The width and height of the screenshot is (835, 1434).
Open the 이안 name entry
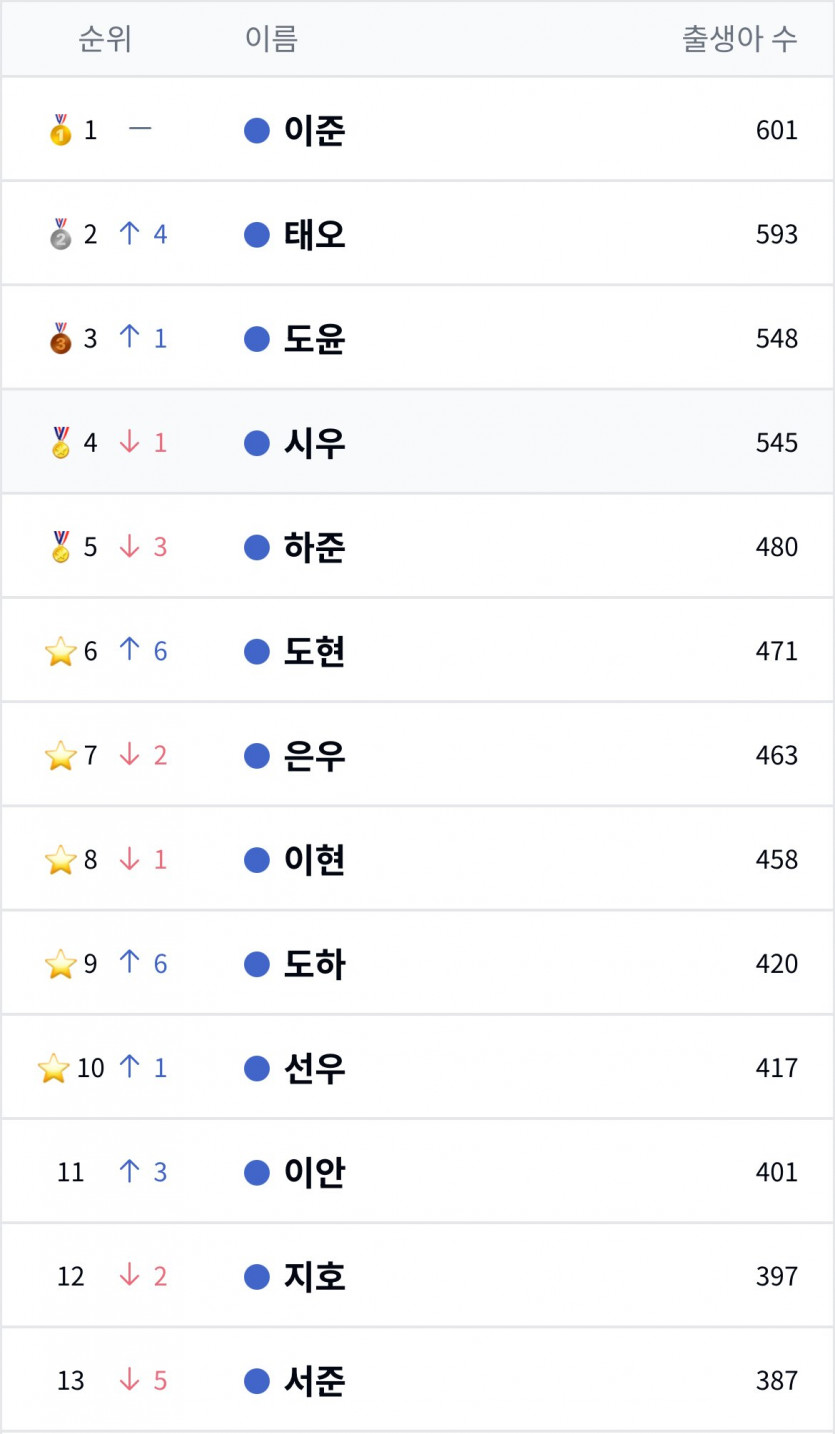[x=417, y=1172]
